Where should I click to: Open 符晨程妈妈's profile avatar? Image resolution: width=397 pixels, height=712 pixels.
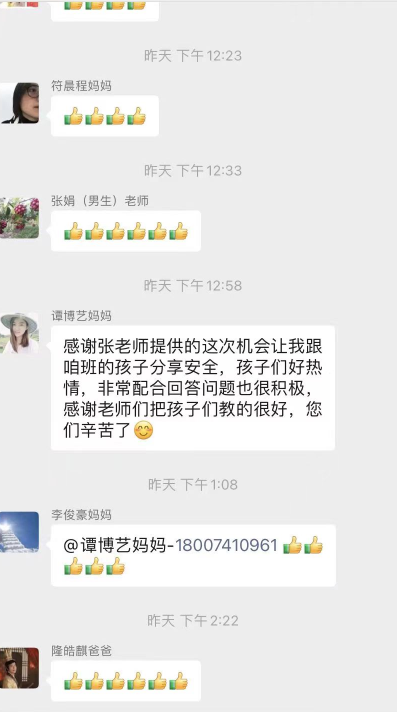pyautogui.click(x=20, y=103)
